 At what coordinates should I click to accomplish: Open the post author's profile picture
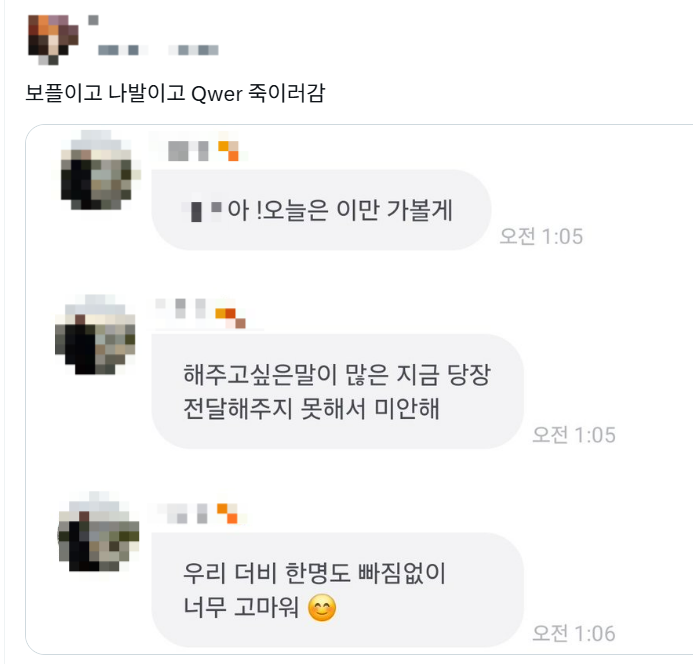point(52,38)
